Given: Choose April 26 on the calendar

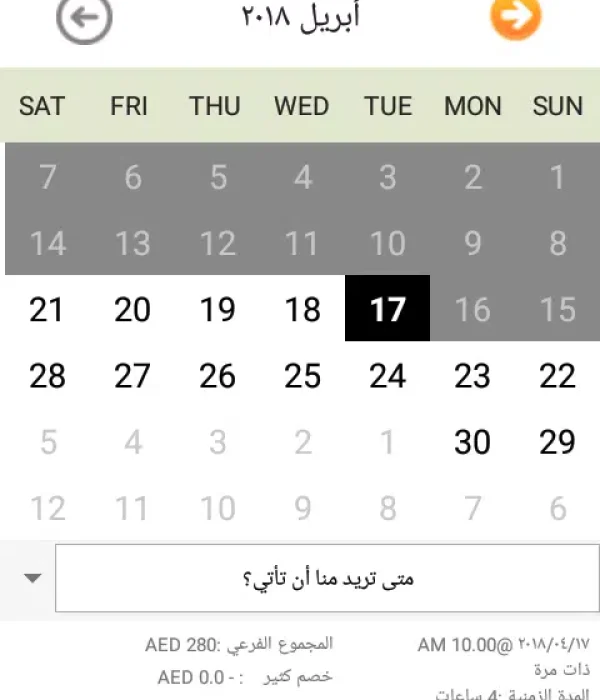Looking at the screenshot, I should pos(217,376).
